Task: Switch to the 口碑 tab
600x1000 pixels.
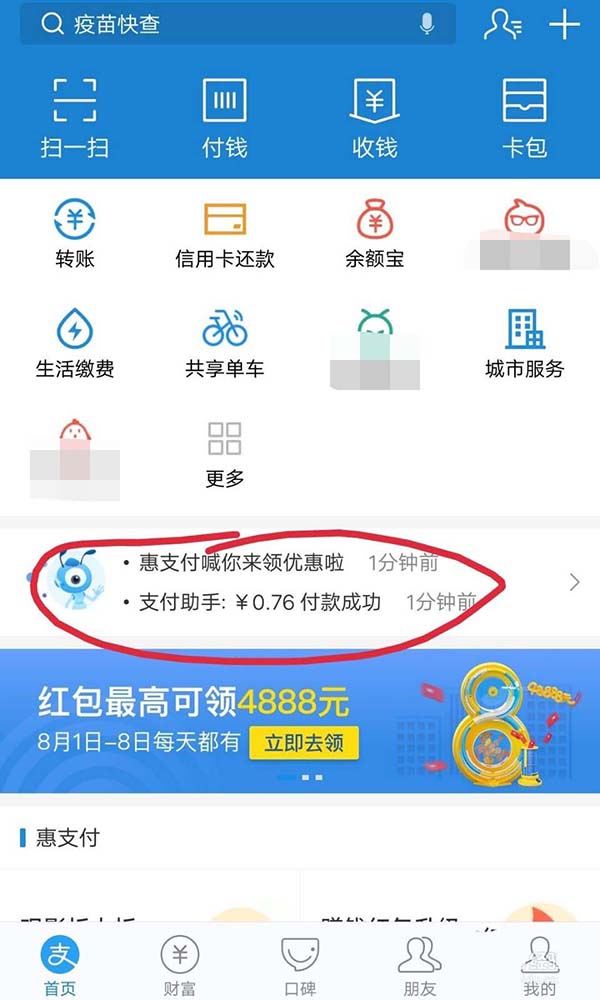Action: 300,966
